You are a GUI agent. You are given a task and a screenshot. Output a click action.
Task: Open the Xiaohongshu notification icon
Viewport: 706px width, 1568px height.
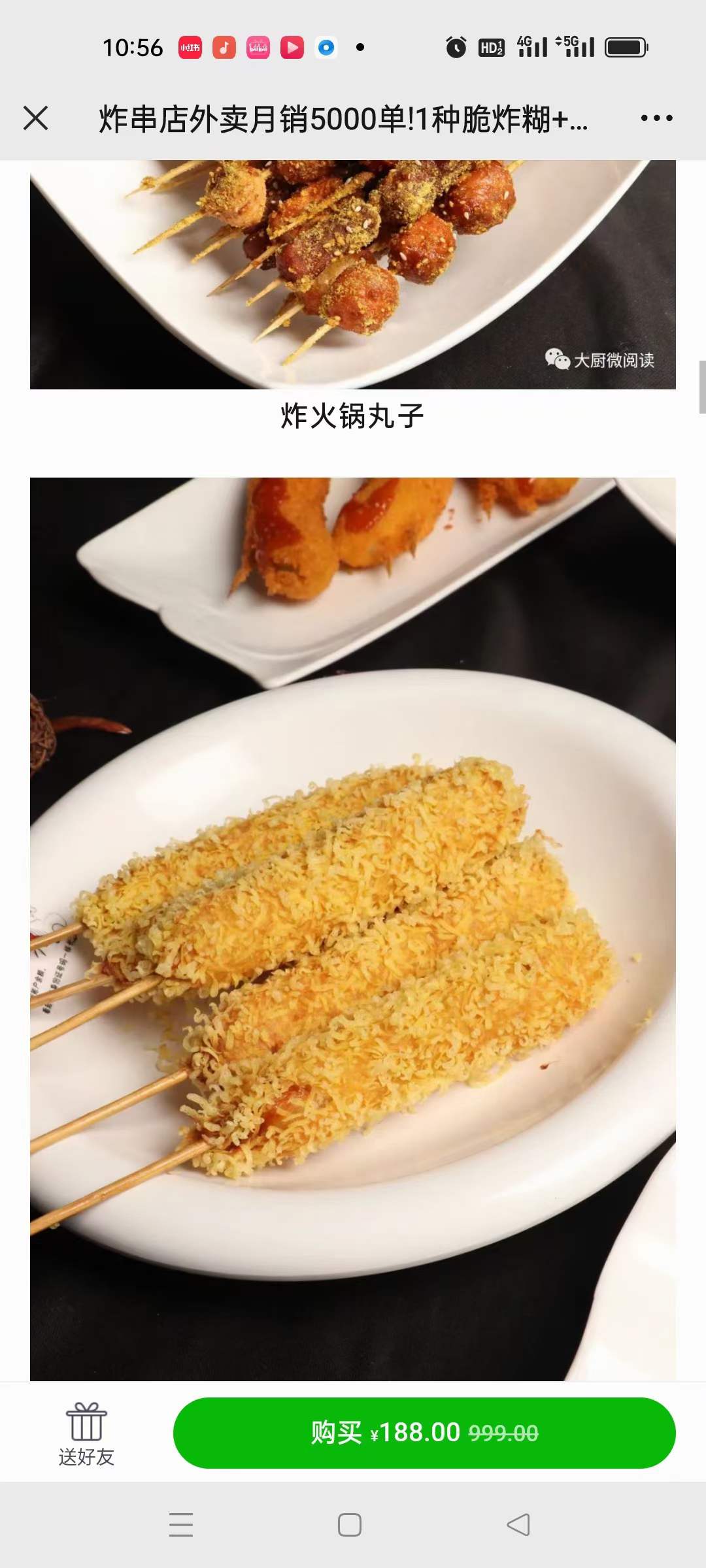point(190,47)
